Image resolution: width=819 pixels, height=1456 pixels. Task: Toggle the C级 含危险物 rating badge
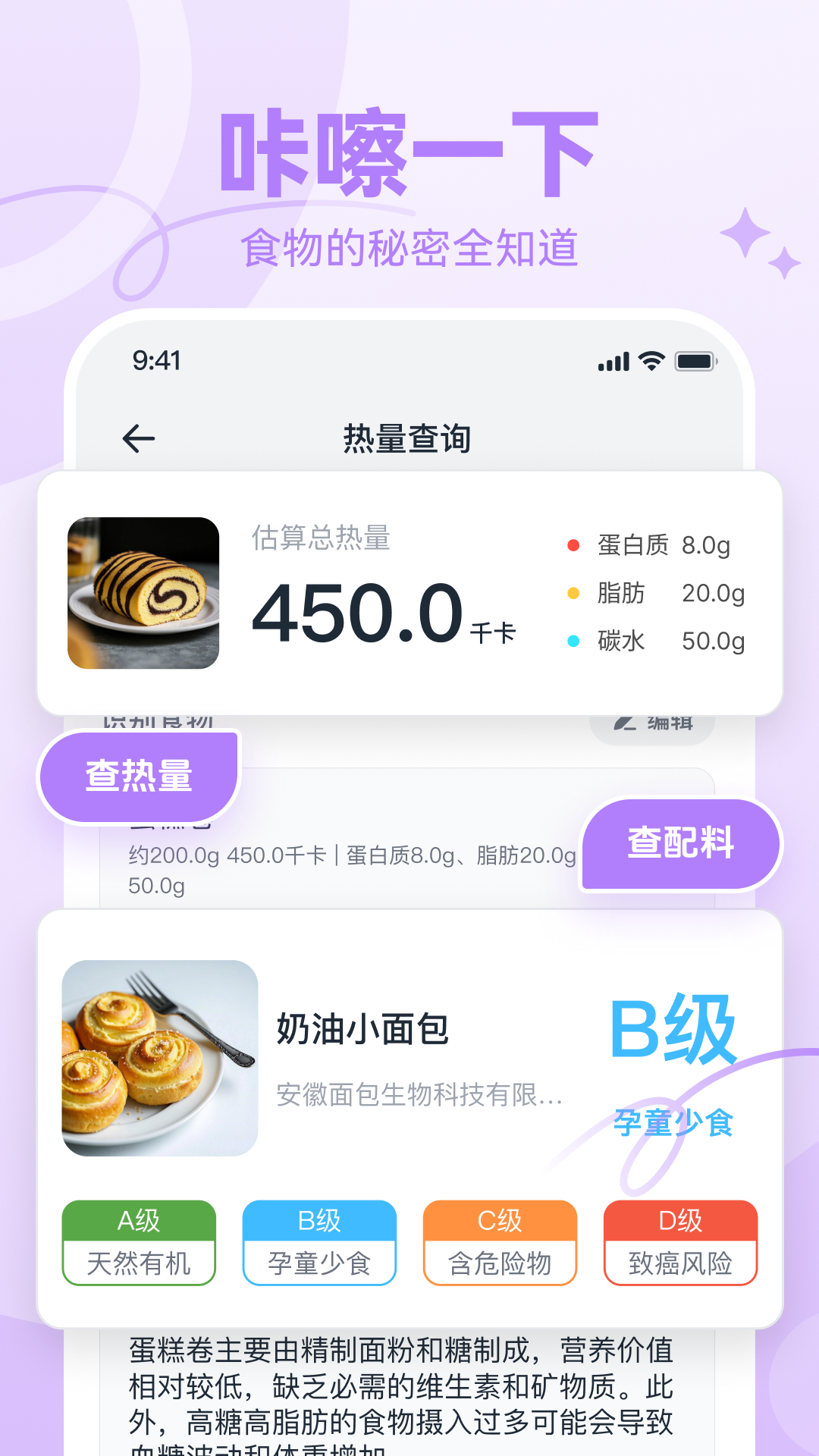[500, 1243]
